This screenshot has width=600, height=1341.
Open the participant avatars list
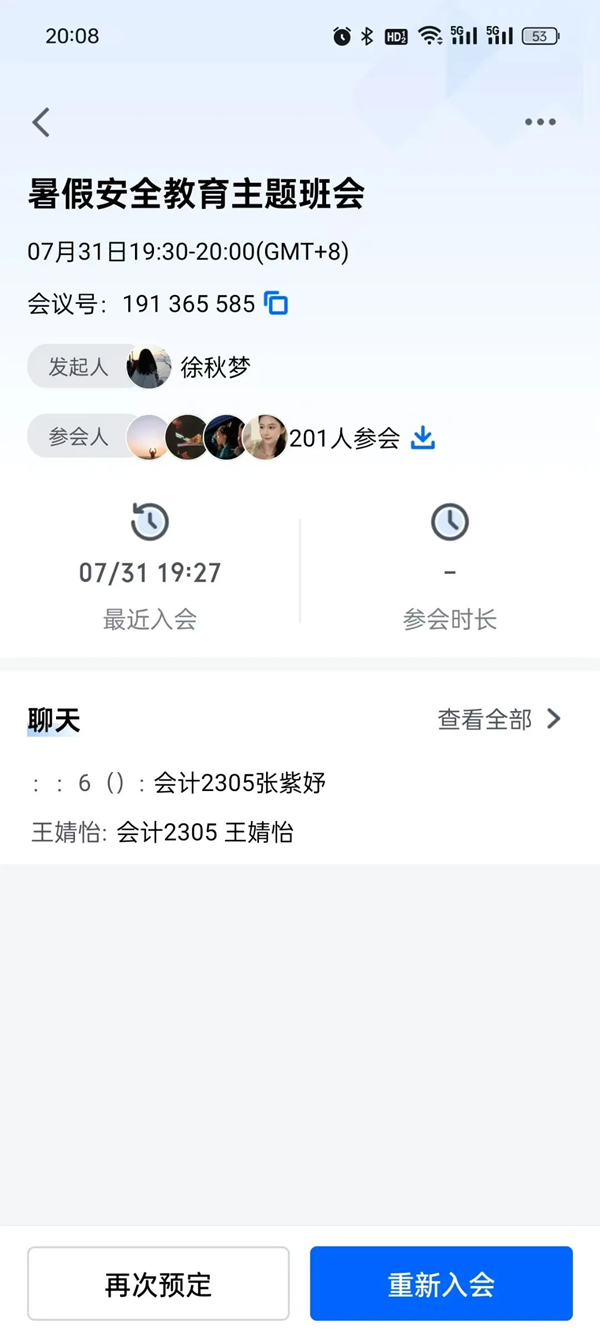tap(208, 438)
